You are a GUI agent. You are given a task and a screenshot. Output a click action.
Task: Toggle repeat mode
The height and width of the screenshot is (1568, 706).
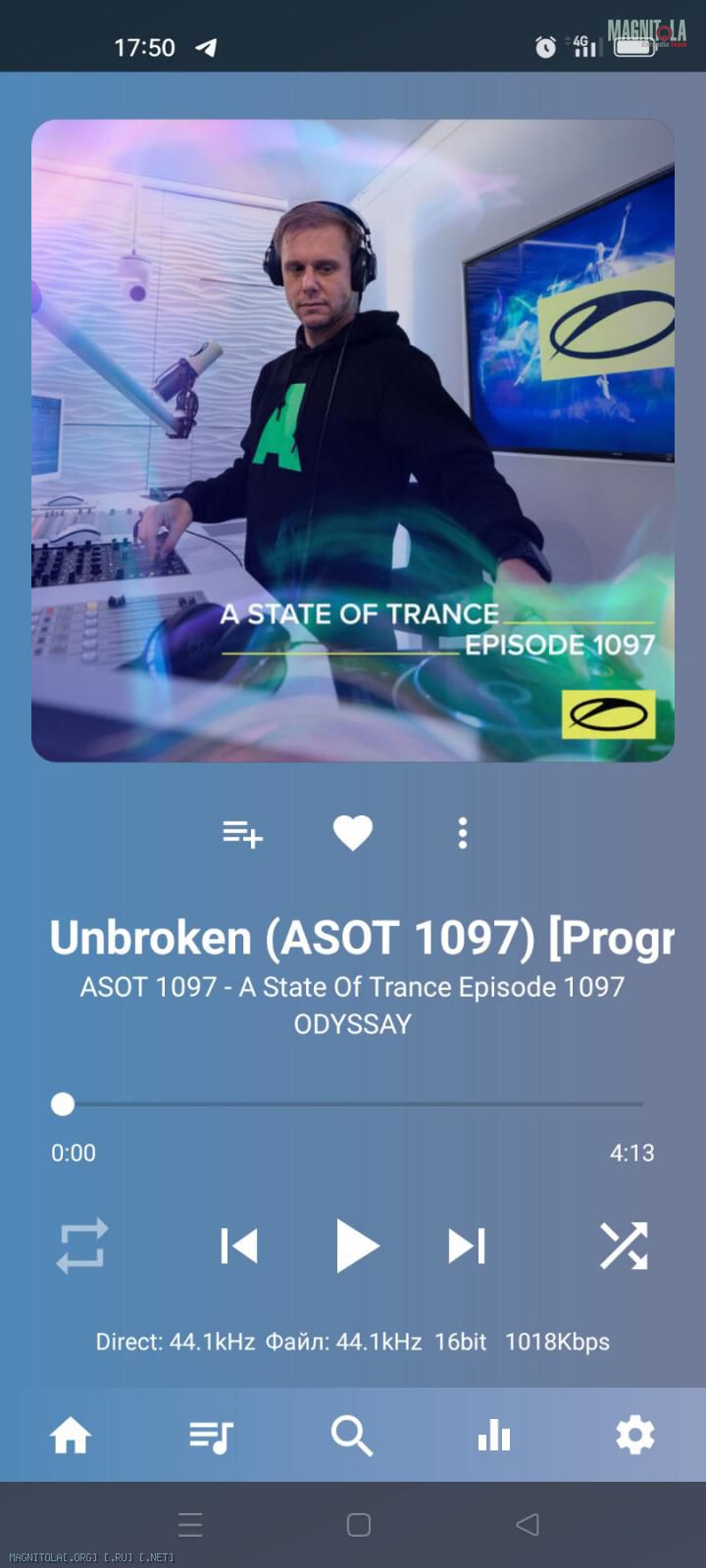click(82, 1246)
